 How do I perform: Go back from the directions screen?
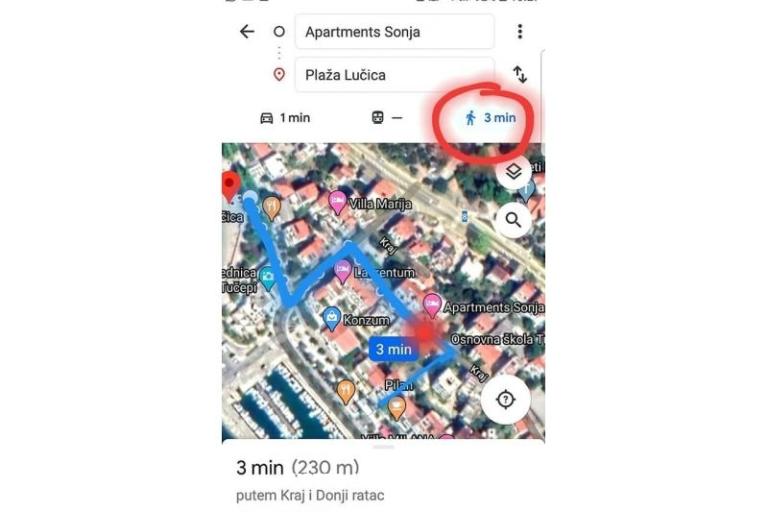point(247,32)
